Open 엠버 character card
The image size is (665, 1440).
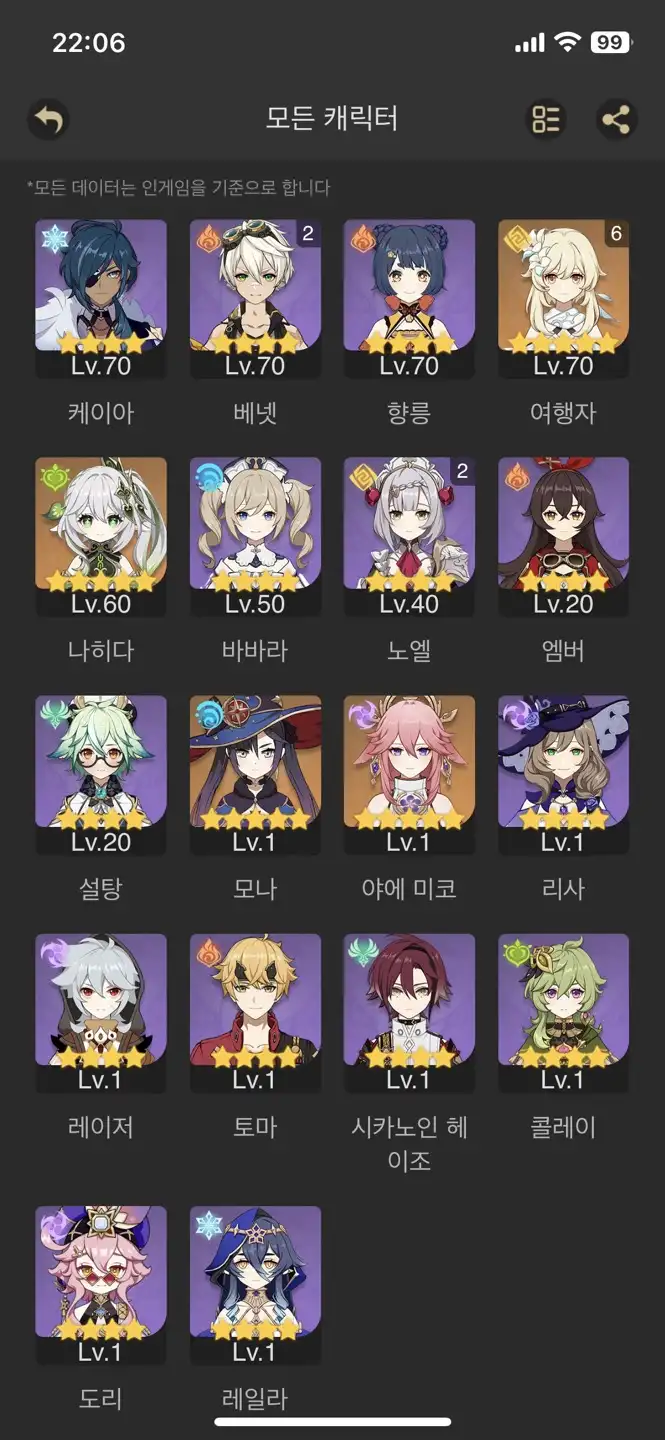(563, 536)
